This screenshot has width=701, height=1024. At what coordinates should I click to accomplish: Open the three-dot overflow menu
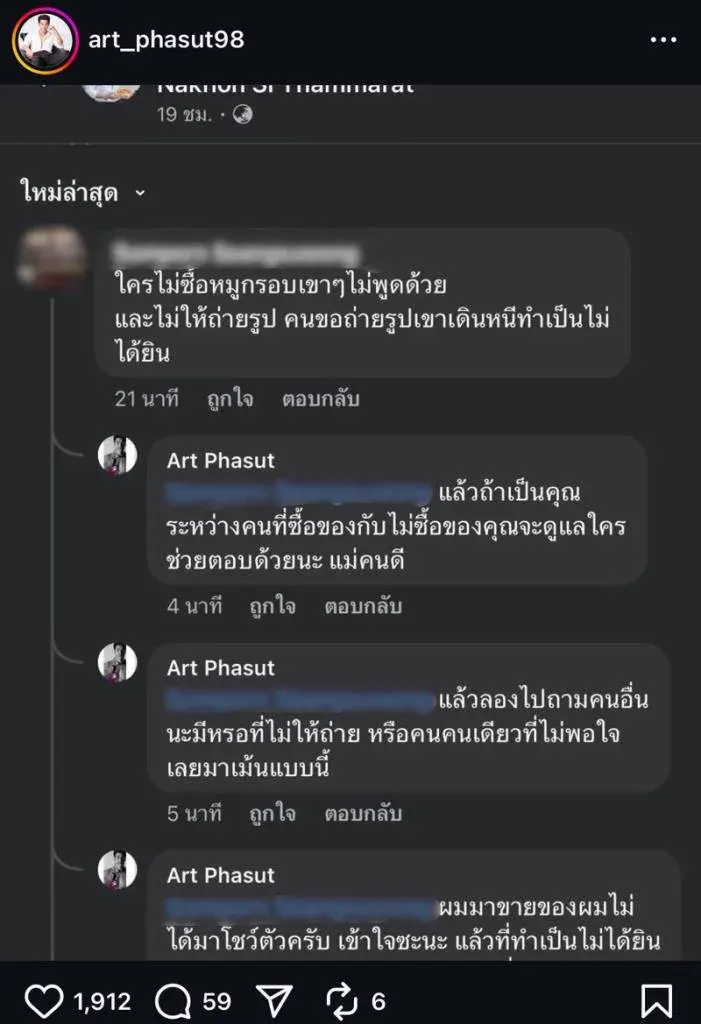click(664, 41)
